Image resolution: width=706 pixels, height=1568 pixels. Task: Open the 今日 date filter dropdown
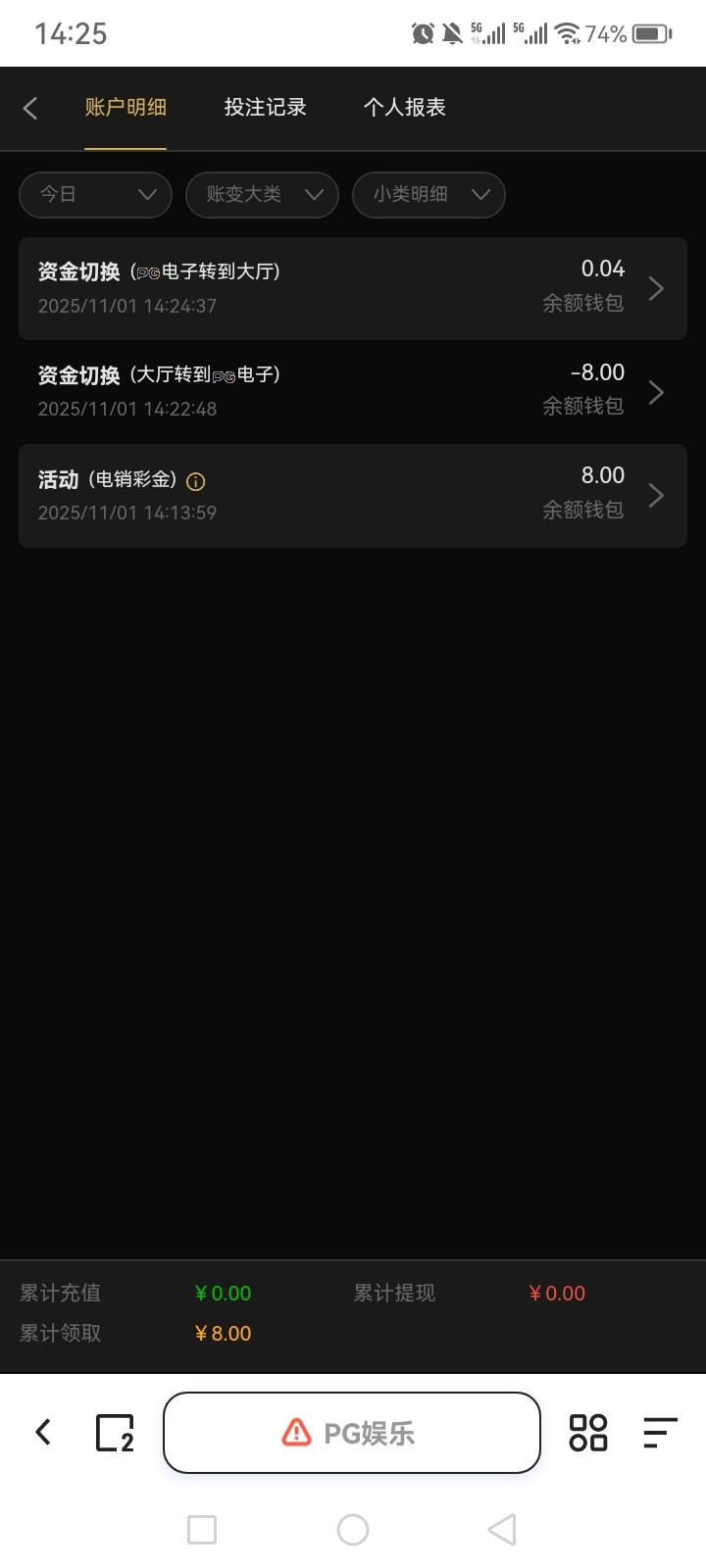click(x=94, y=195)
